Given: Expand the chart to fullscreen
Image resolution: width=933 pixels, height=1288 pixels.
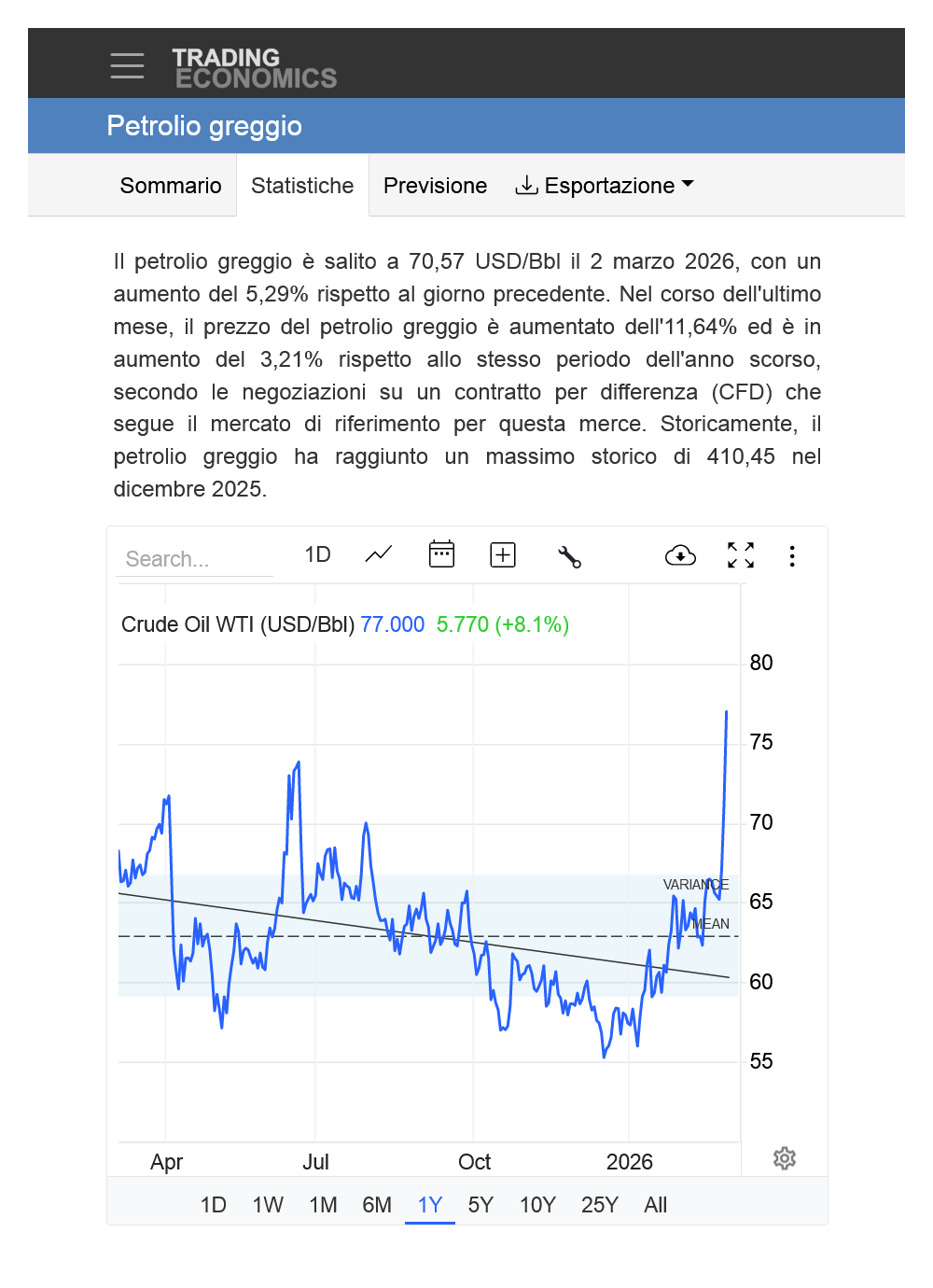Looking at the screenshot, I should [741, 555].
